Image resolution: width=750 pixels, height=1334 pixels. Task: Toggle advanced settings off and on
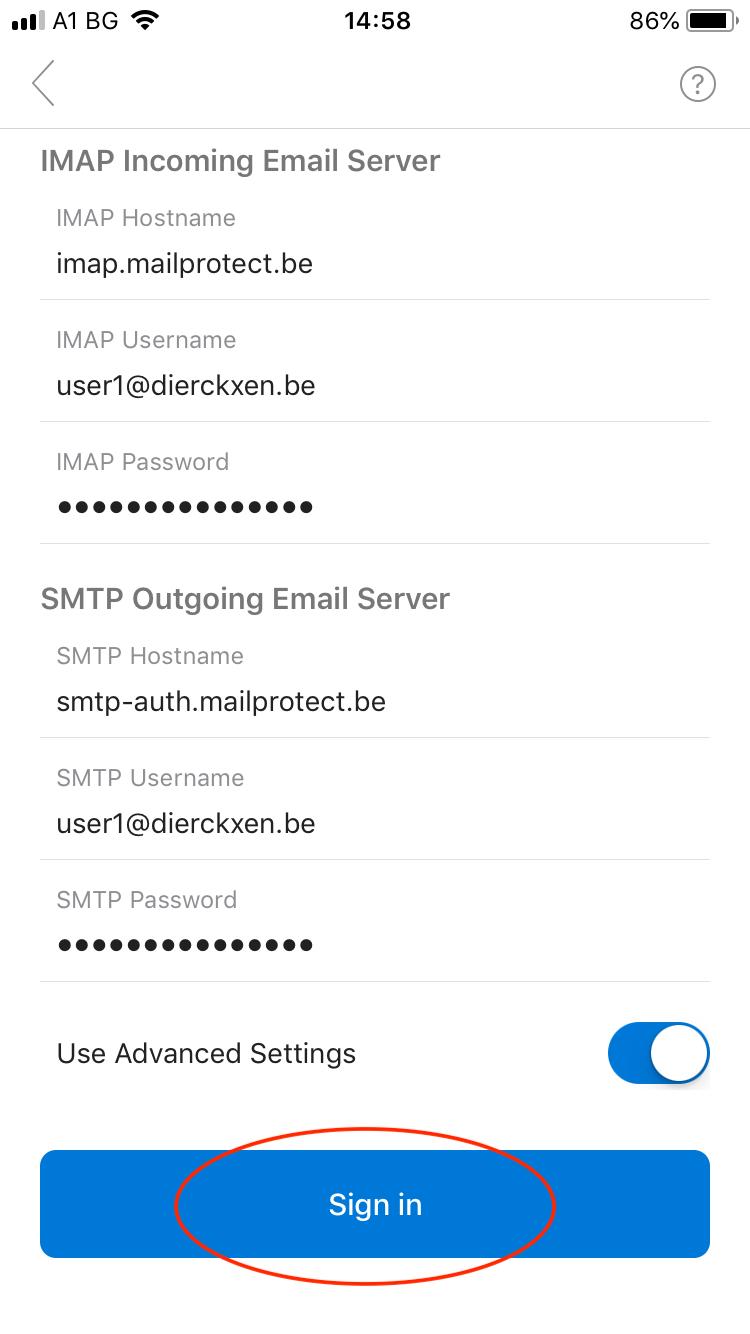pyautogui.click(x=658, y=1053)
